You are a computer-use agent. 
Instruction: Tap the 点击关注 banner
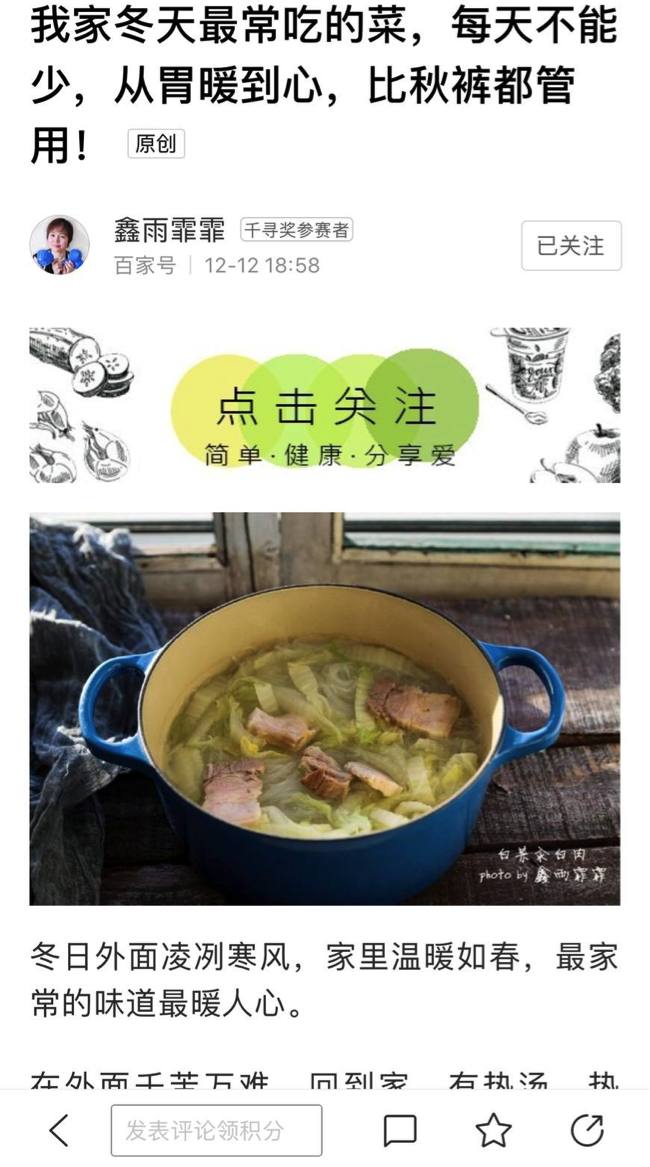324,405
